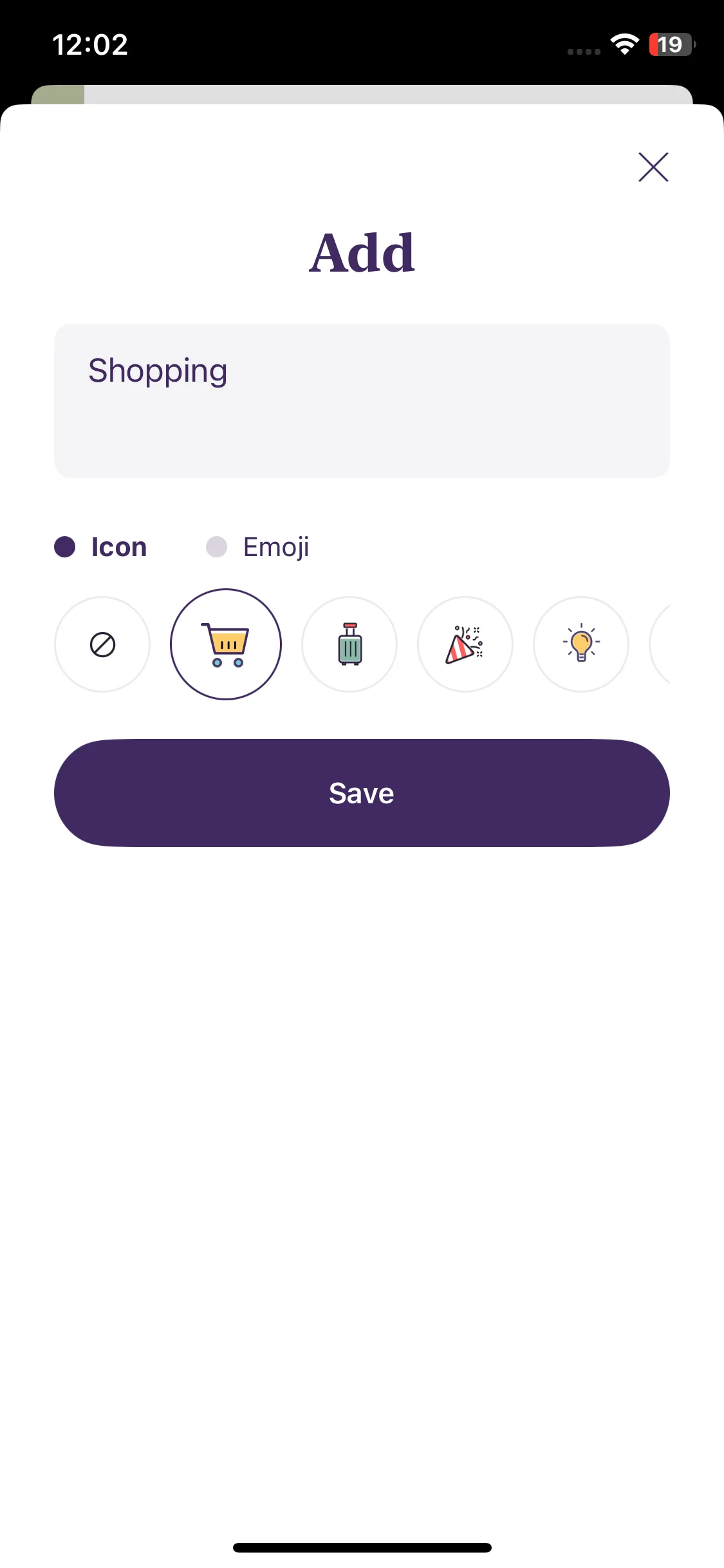Select the light bulb icon
Image resolution: width=724 pixels, height=1568 pixels.
coord(581,644)
